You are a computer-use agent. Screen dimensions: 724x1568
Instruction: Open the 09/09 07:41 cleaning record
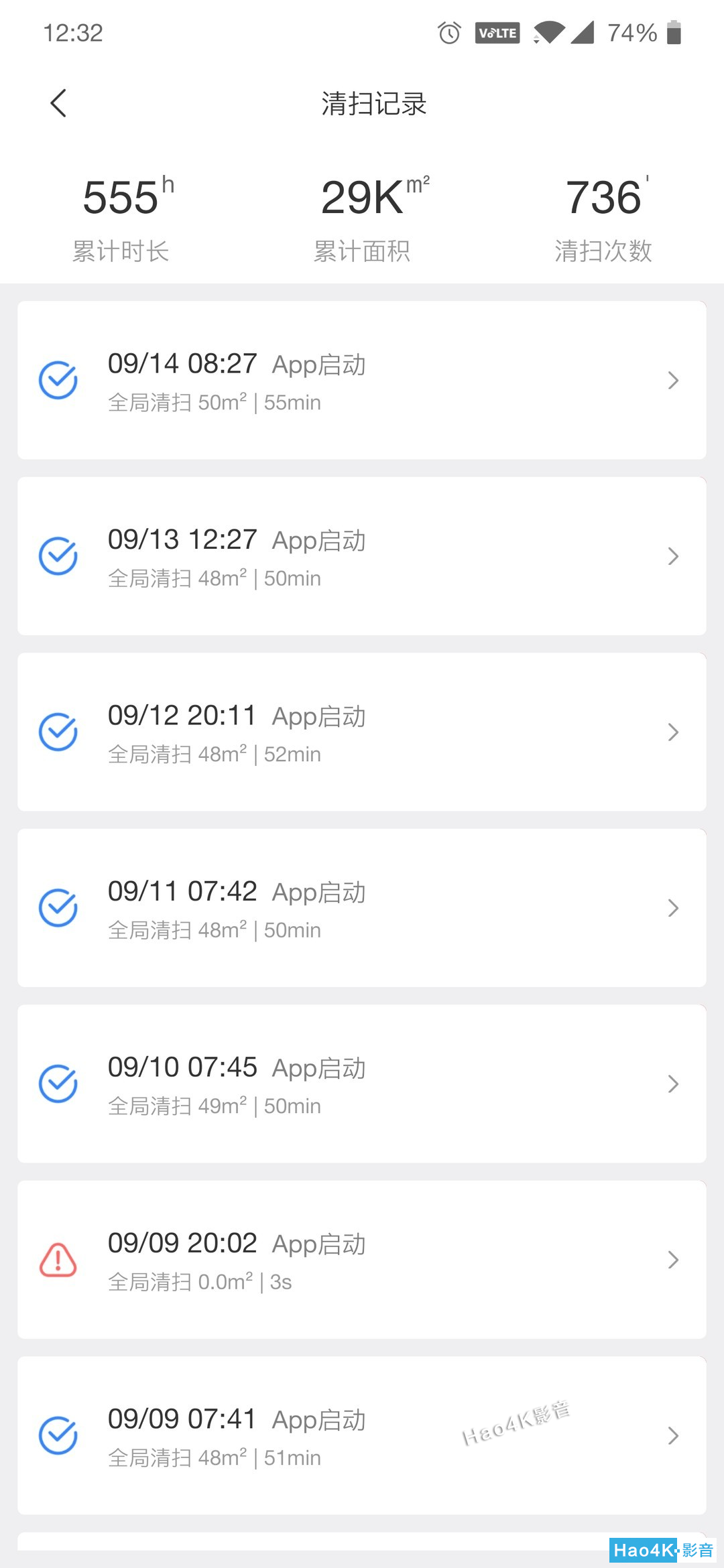pos(362,1435)
